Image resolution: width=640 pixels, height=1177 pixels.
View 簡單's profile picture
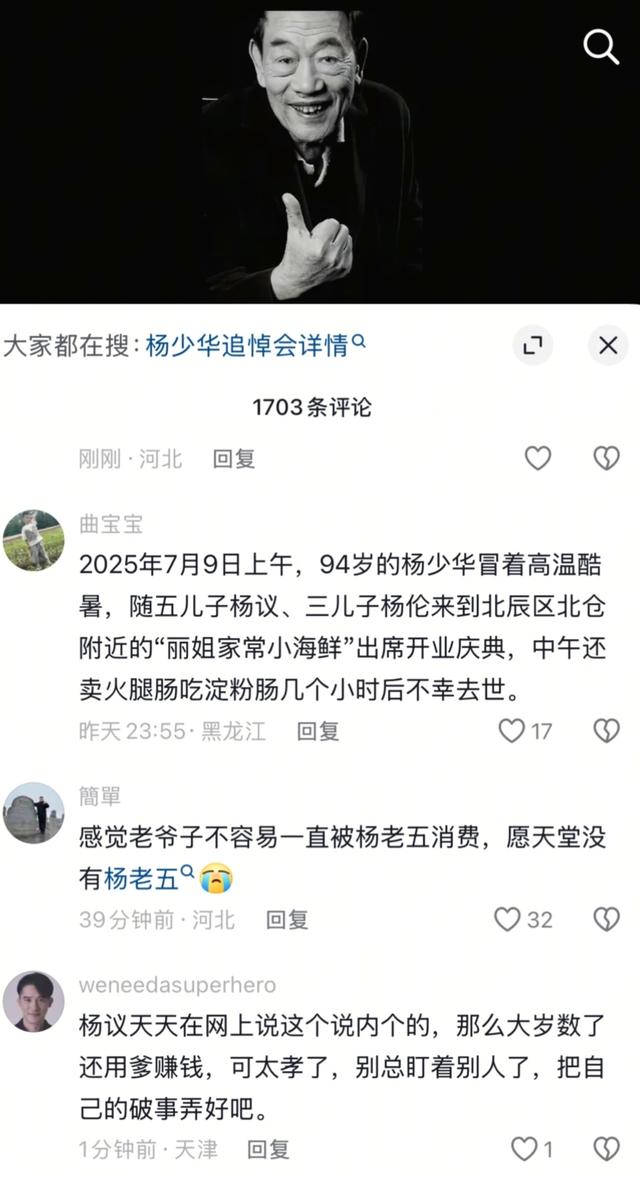click(x=33, y=812)
